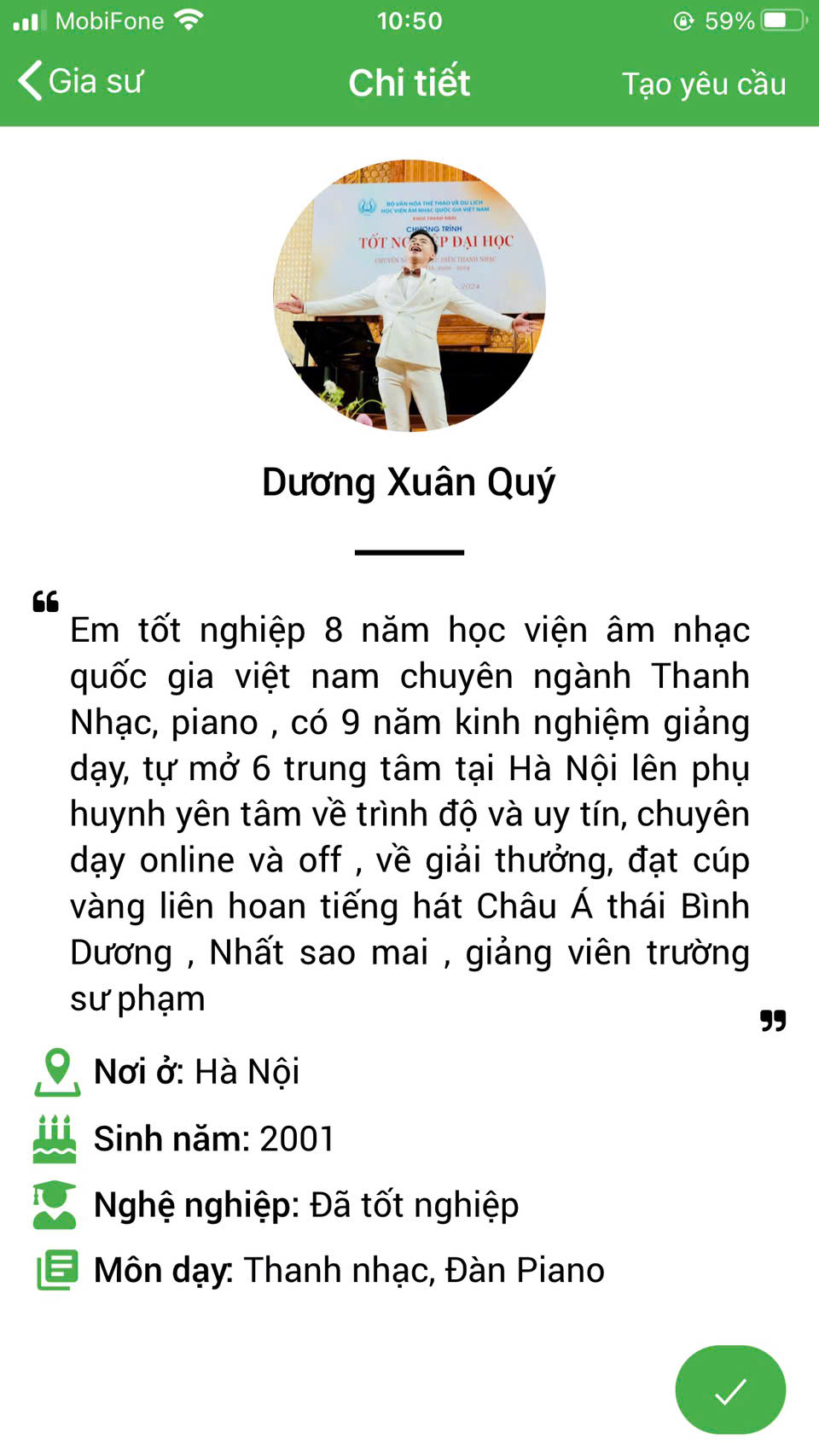The height and width of the screenshot is (1456, 819).
Task: Tap the green checkmark floating button
Action: click(730, 1390)
